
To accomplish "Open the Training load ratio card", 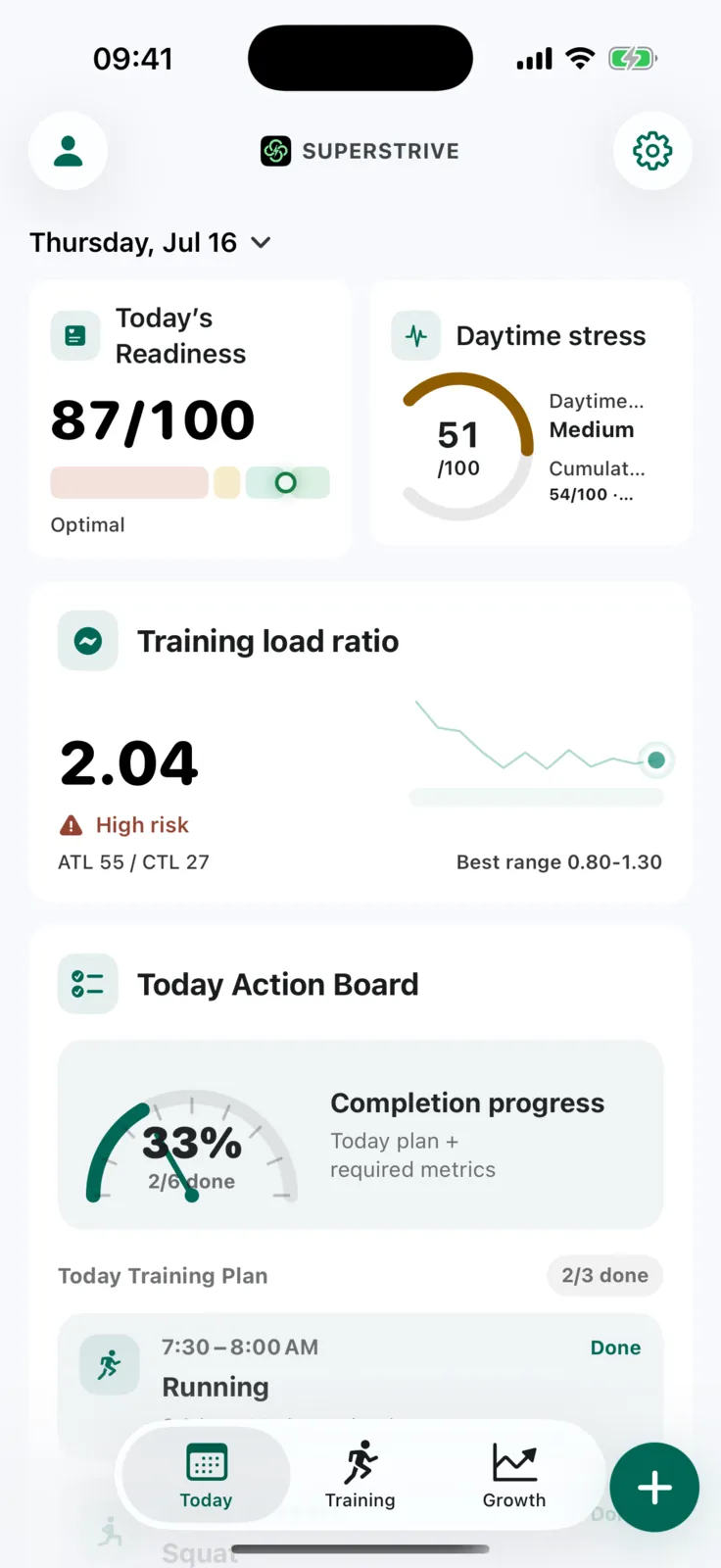I will pyautogui.click(x=360, y=743).
